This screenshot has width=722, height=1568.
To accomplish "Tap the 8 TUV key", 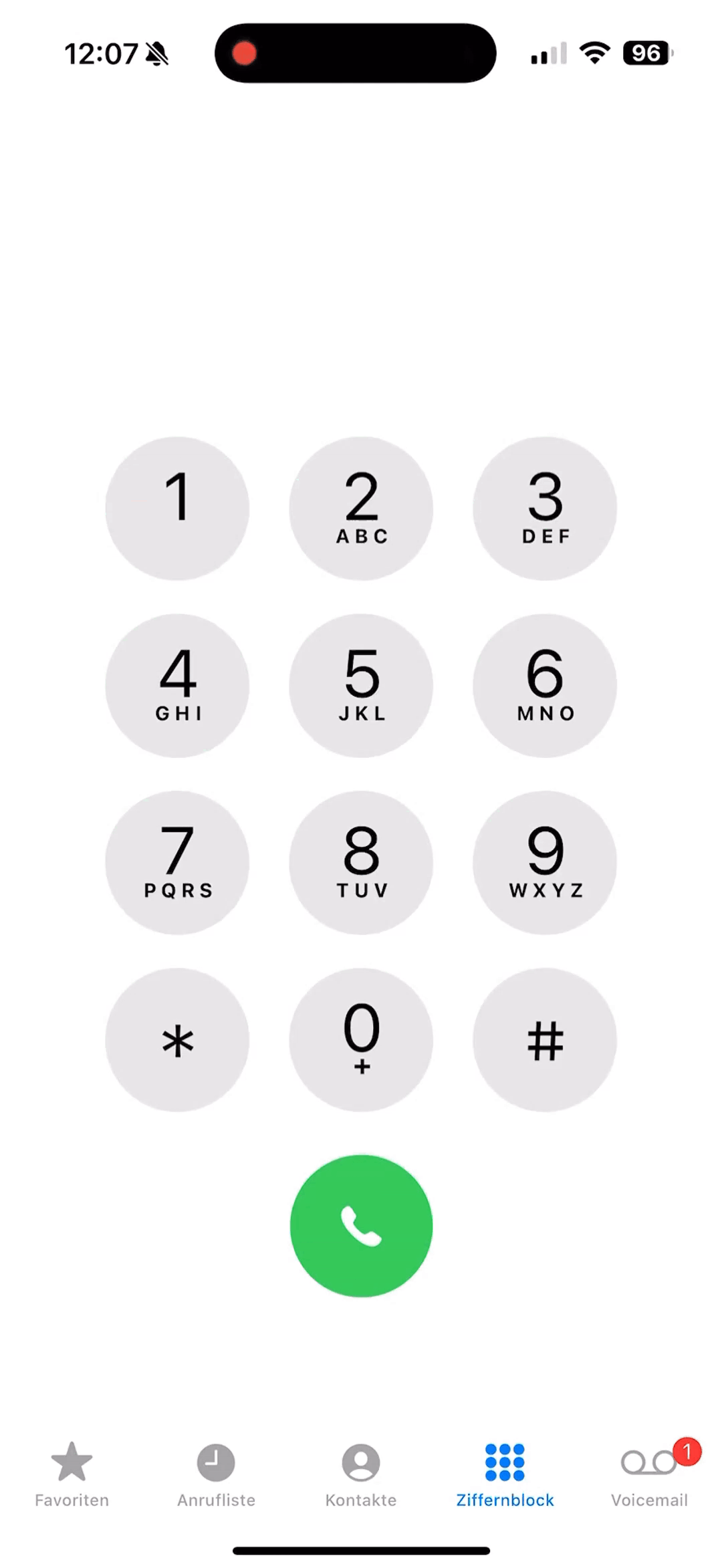I will pyautogui.click(x=361, y=863).
